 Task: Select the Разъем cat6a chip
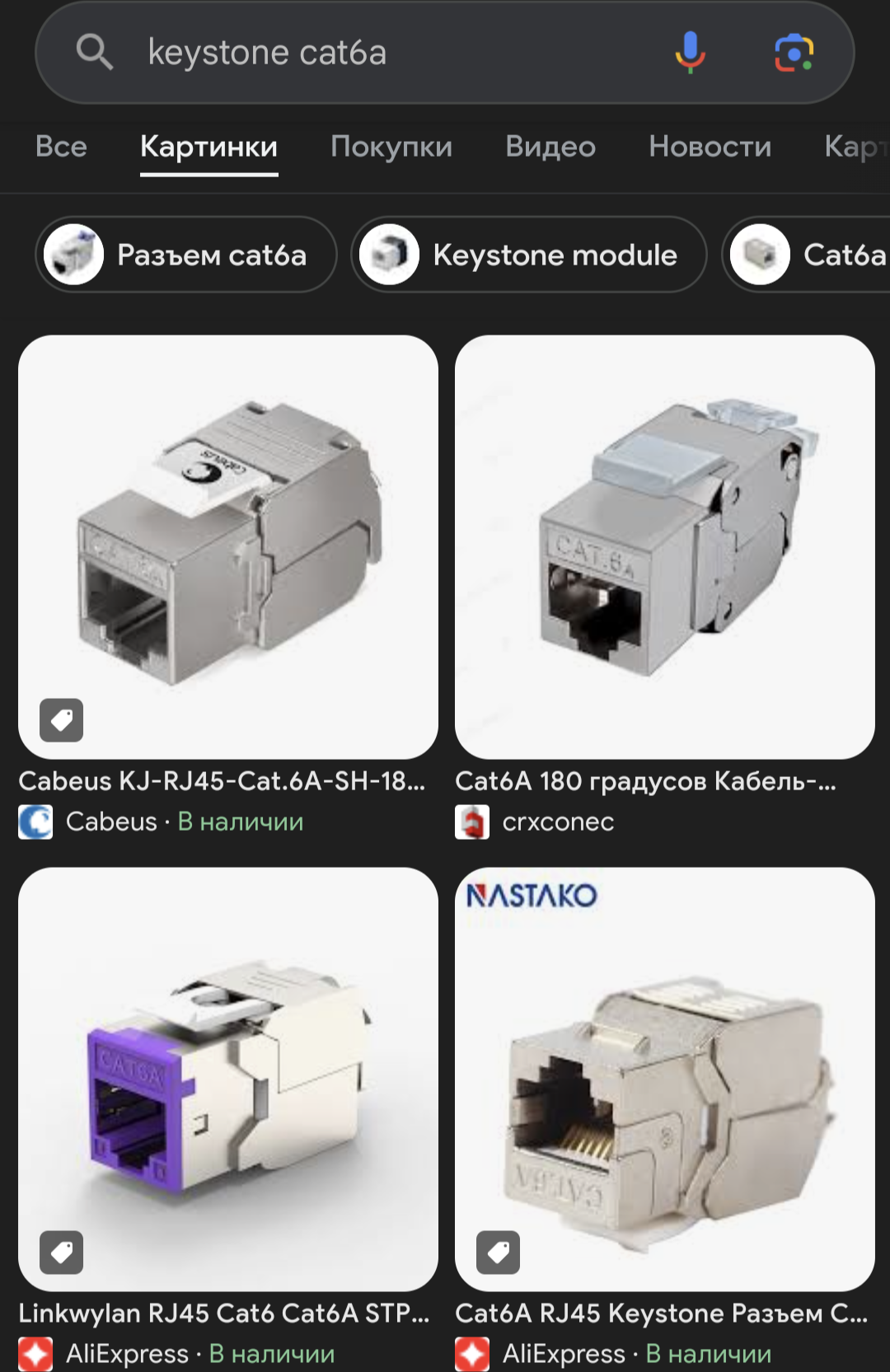(x=186, y=255)
